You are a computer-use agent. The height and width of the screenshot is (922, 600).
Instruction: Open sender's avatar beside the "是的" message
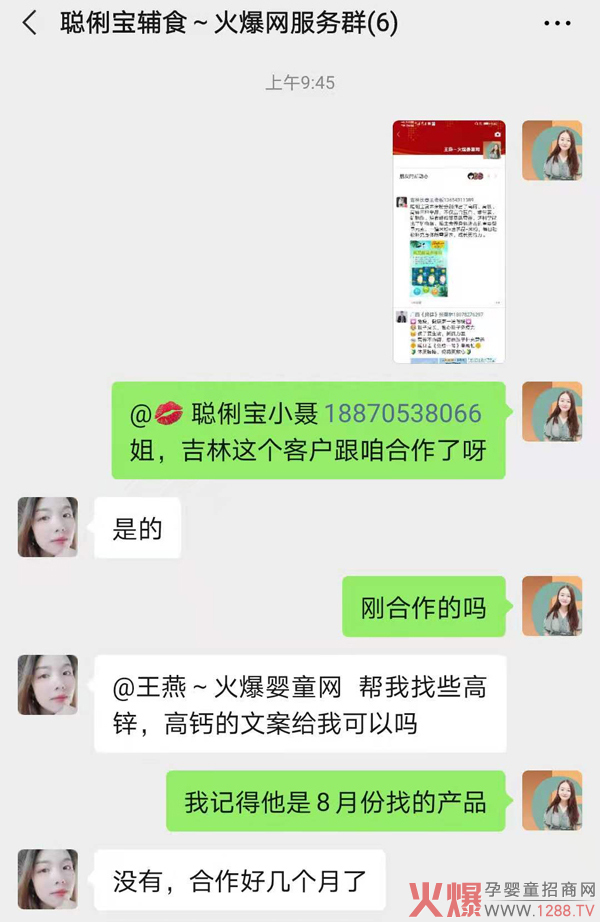[x=47, y=527]
